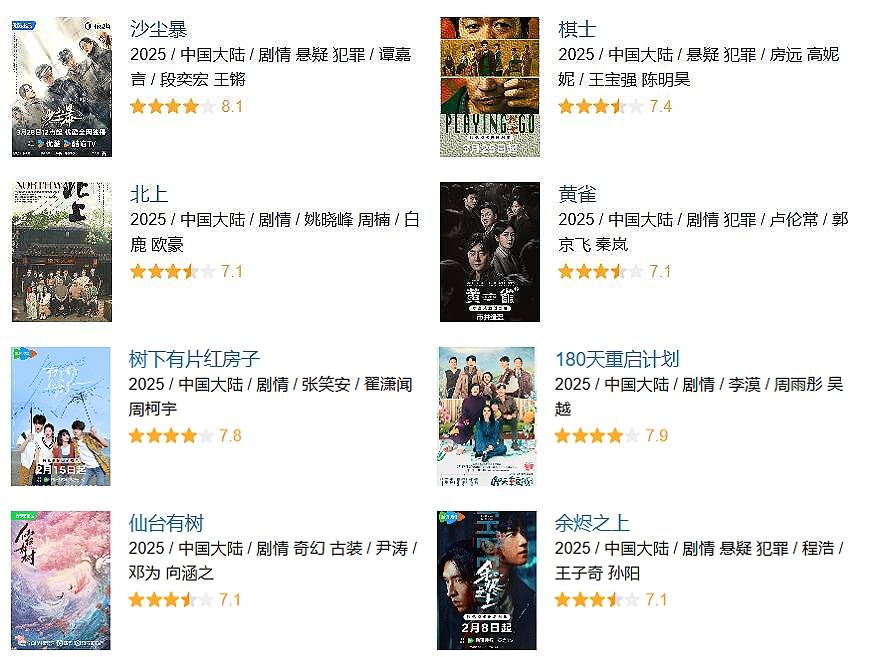
Task: Tap the 树下有片红房子 poster
Action: (x=61, y=417)
